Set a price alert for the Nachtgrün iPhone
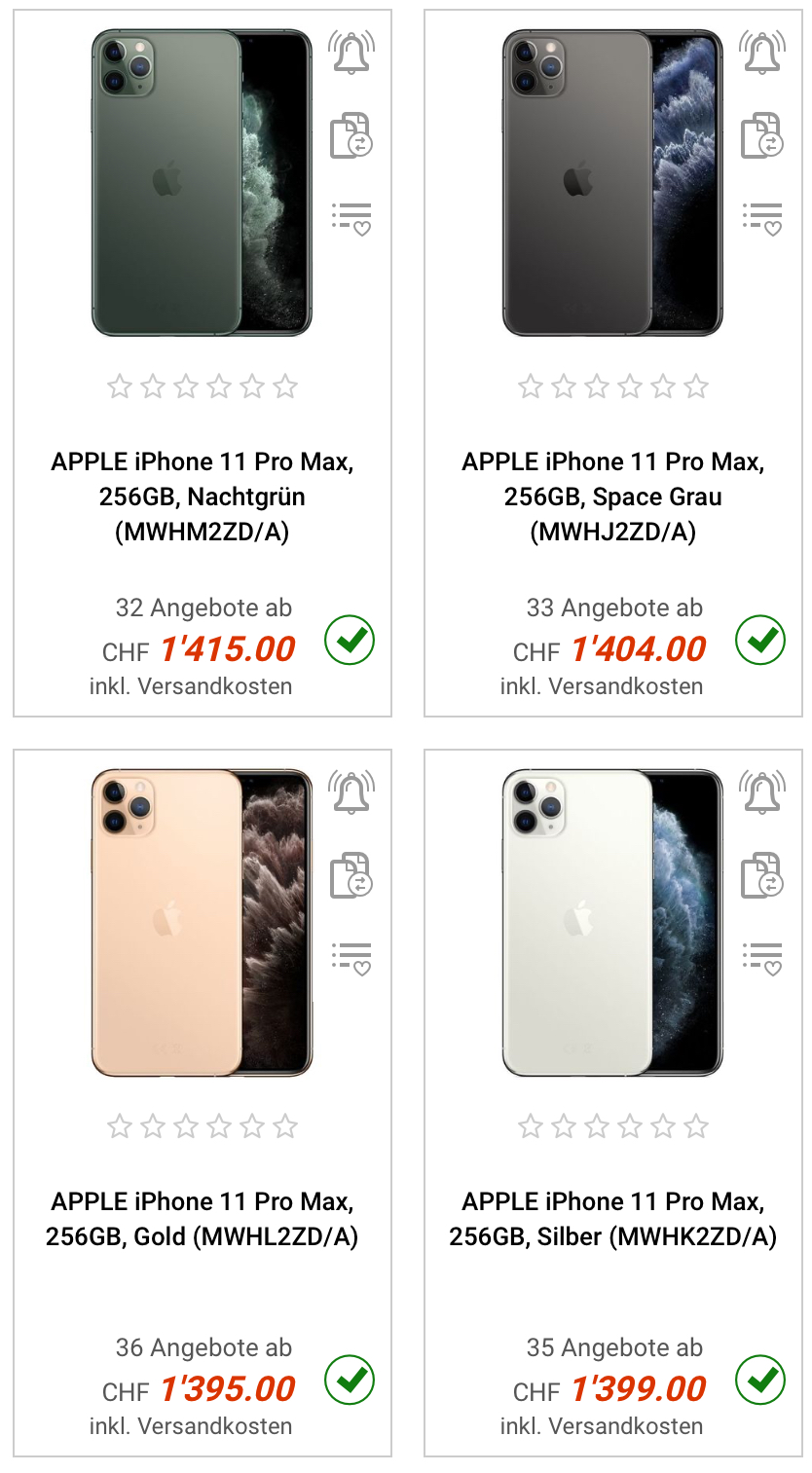812x1473 pixels. 351,53
